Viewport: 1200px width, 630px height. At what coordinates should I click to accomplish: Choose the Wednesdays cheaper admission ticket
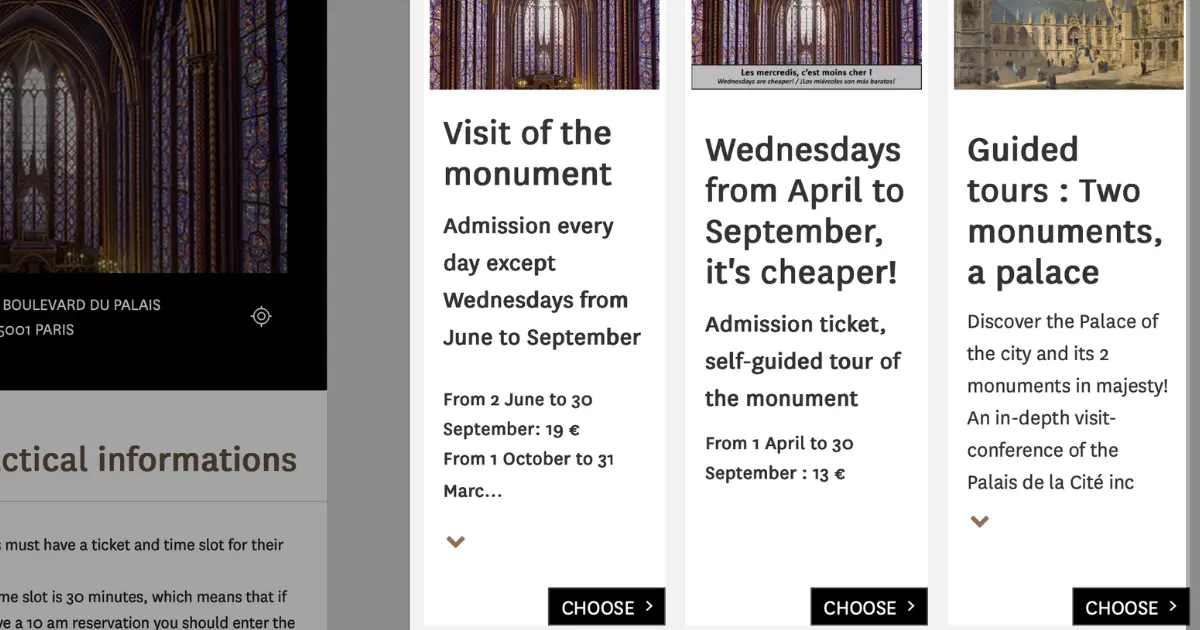[868, 607]
